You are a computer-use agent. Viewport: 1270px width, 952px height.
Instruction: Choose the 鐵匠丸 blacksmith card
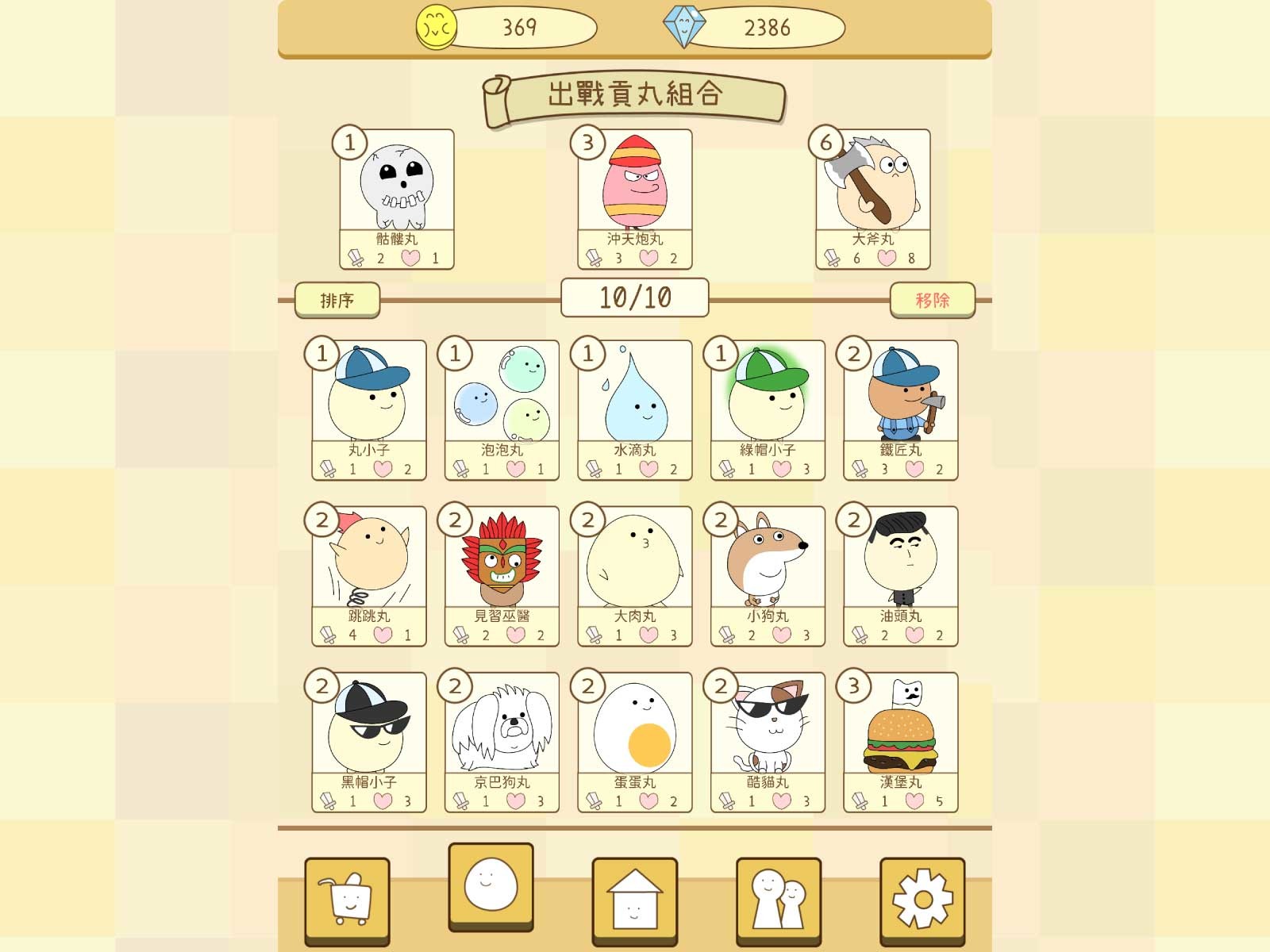click(900, 409)
